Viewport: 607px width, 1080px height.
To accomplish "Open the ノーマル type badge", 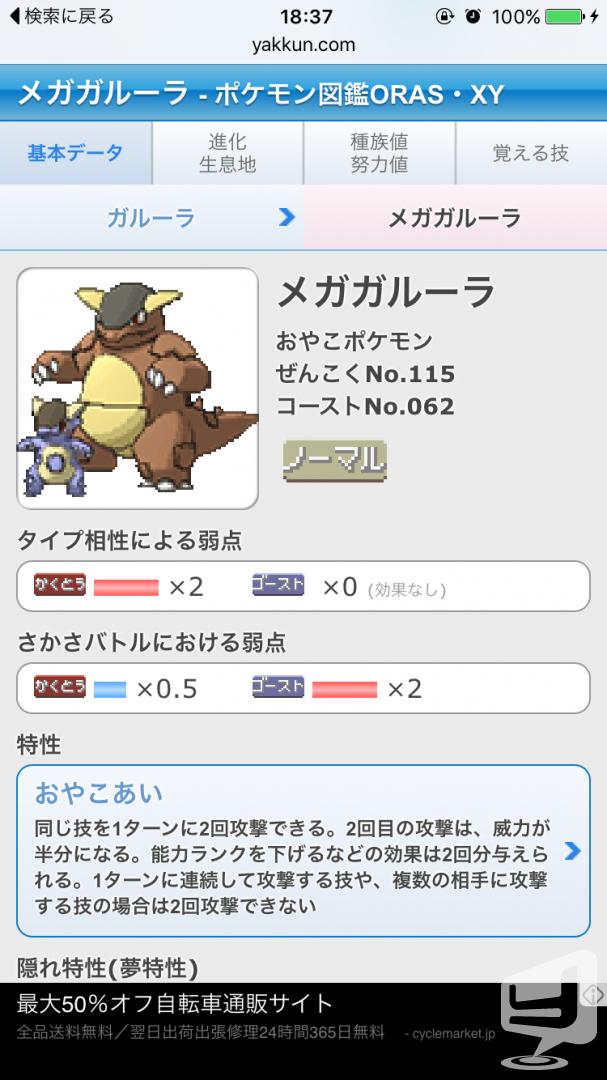I will tap(335, 460).
